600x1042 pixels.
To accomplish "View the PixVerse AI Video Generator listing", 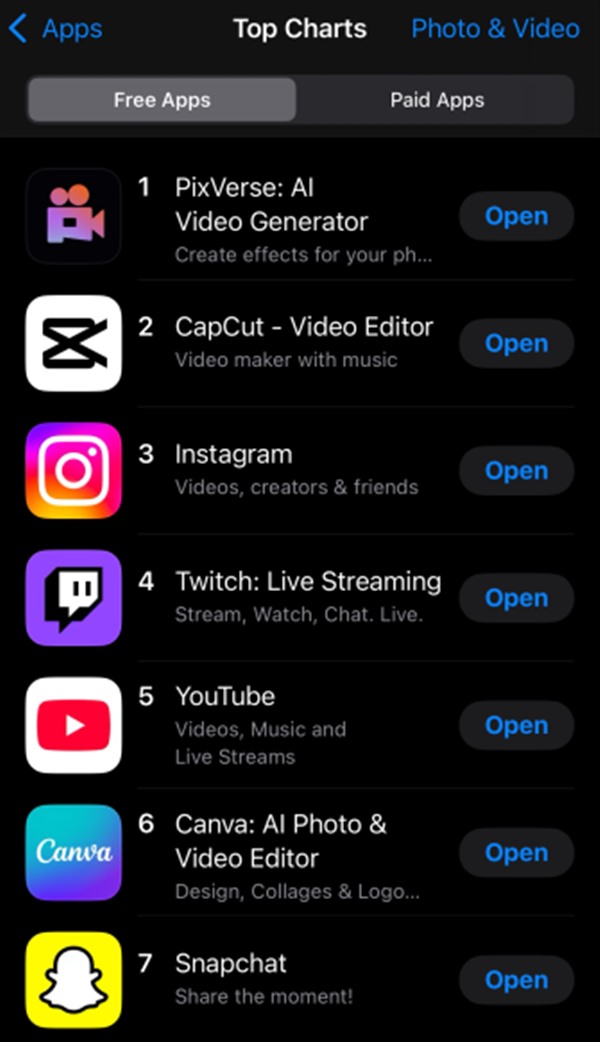I will [272, 205].
